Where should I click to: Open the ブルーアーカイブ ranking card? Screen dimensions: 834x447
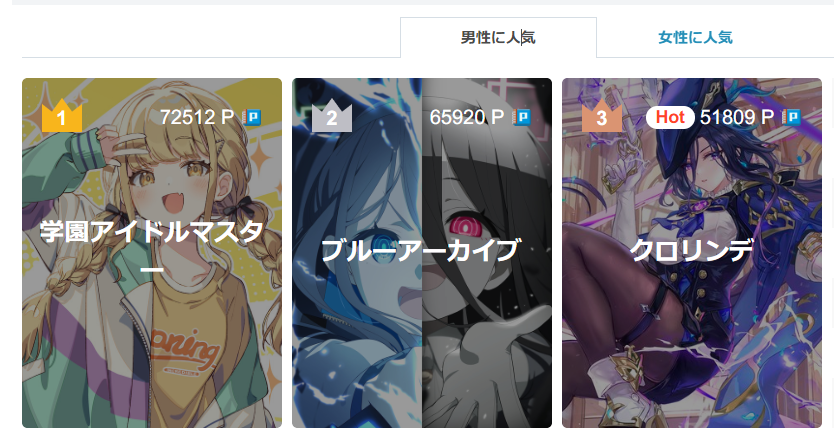pos(421,252)
